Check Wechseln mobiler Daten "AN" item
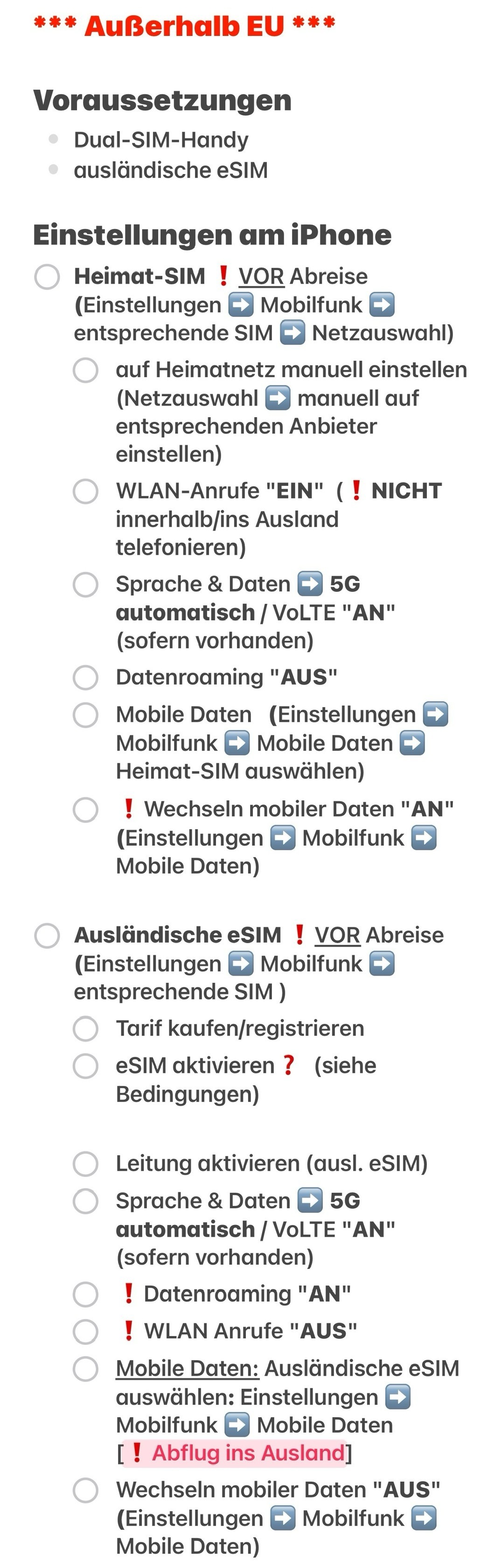Viewport: 501px width, 1568px height. (85, 809)
